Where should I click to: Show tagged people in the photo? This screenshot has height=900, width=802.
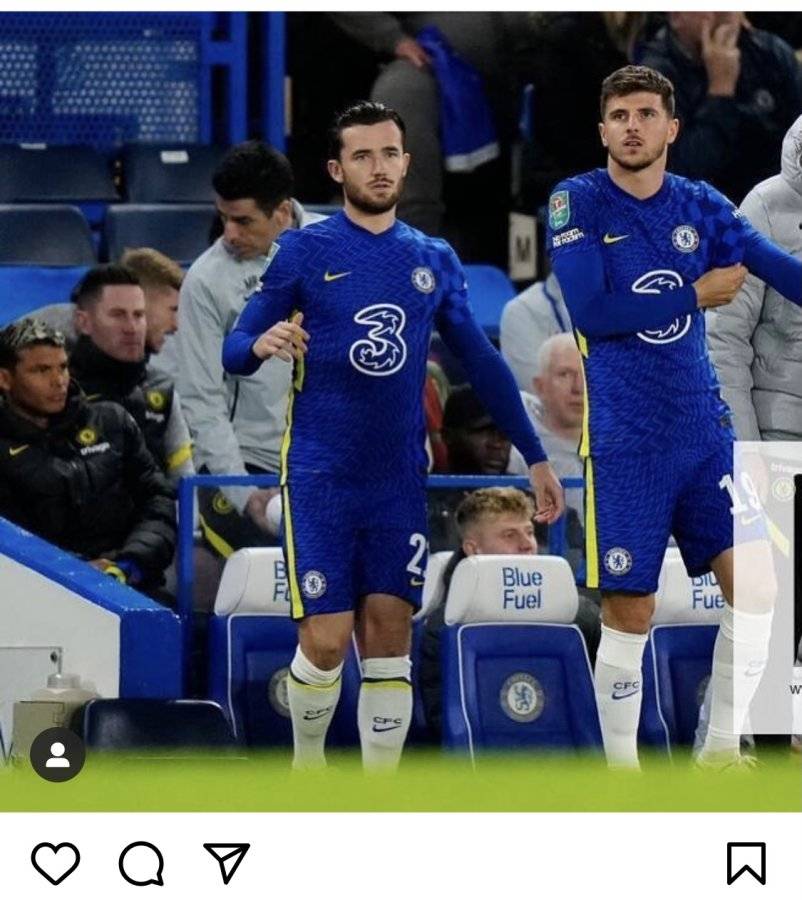[57, 754]
